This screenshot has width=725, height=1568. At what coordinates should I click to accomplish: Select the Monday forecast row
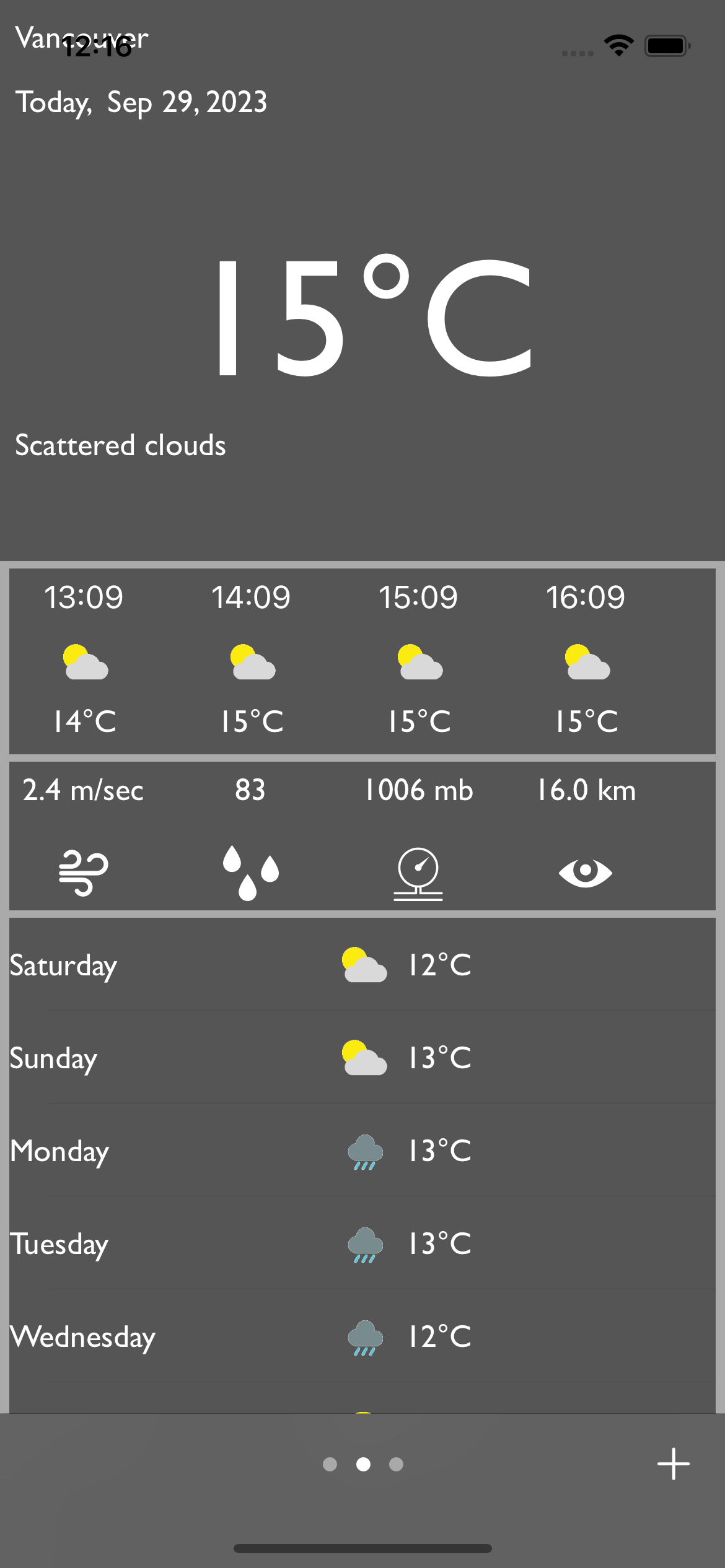[x=362, y=1151]
